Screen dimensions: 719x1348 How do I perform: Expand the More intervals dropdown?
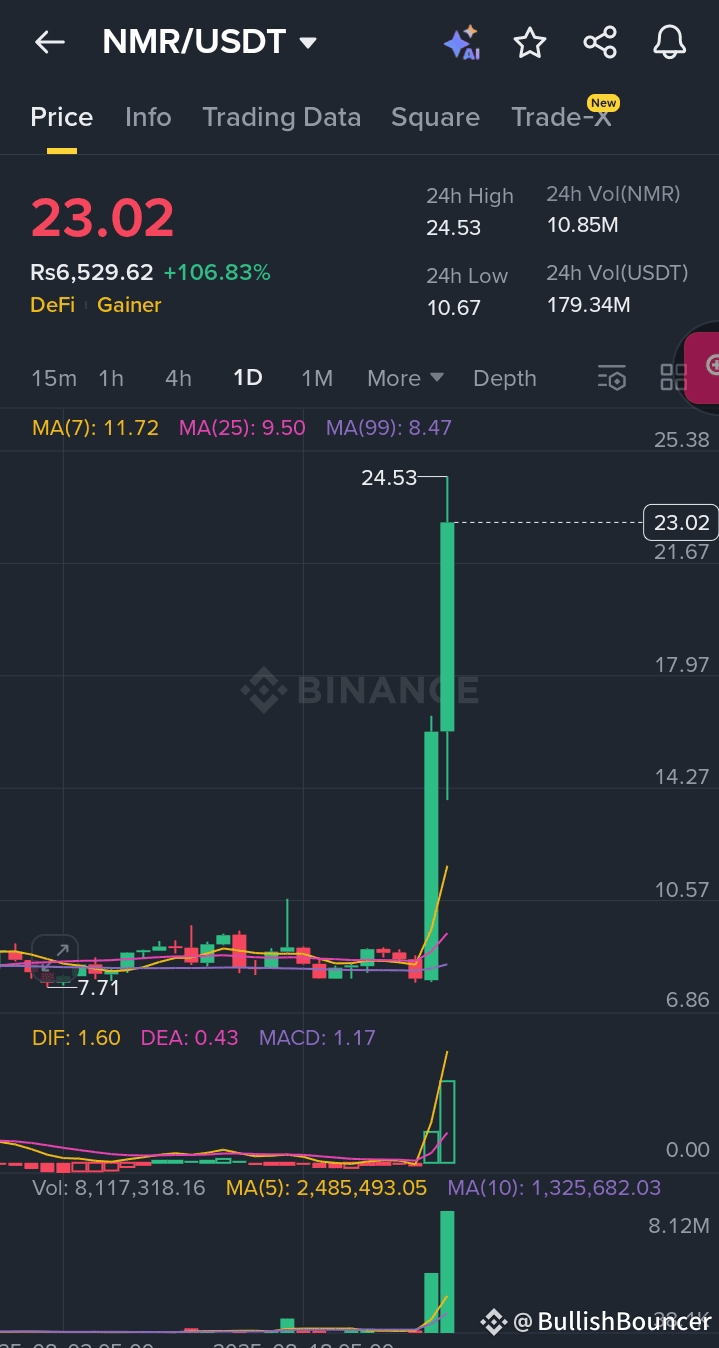click(405, 378)
